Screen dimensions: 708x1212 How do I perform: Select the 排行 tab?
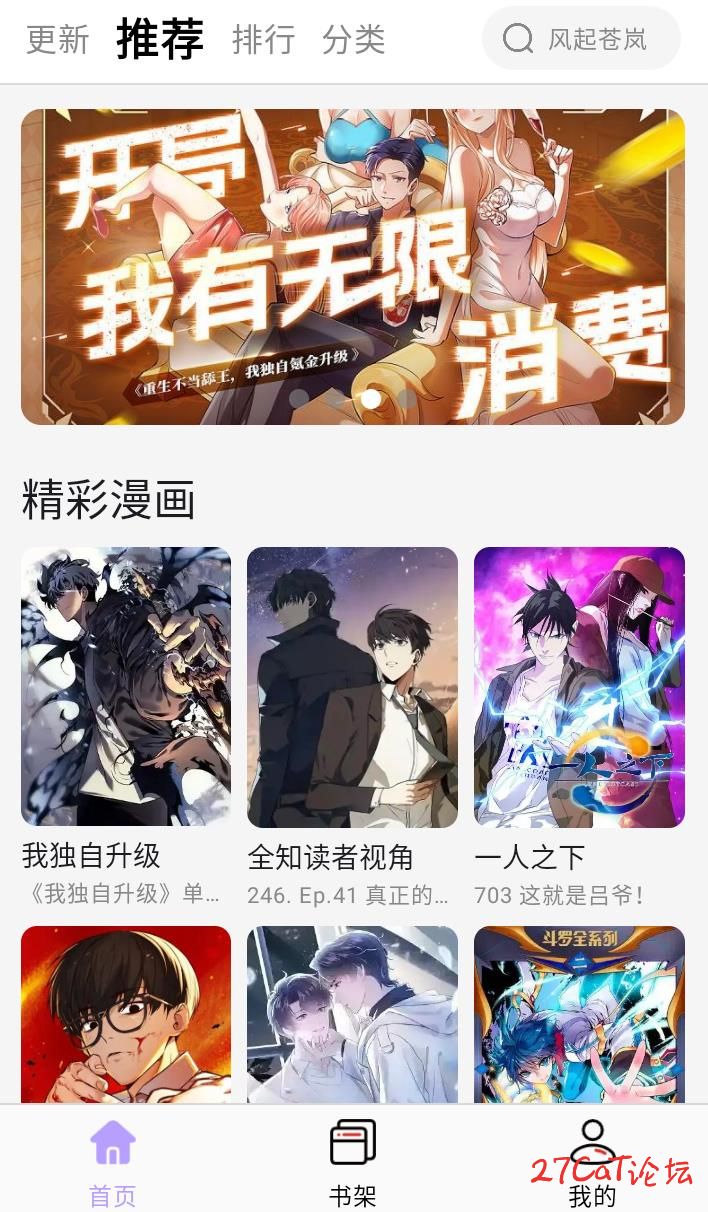pyautogui.click(x=263, y=40)
